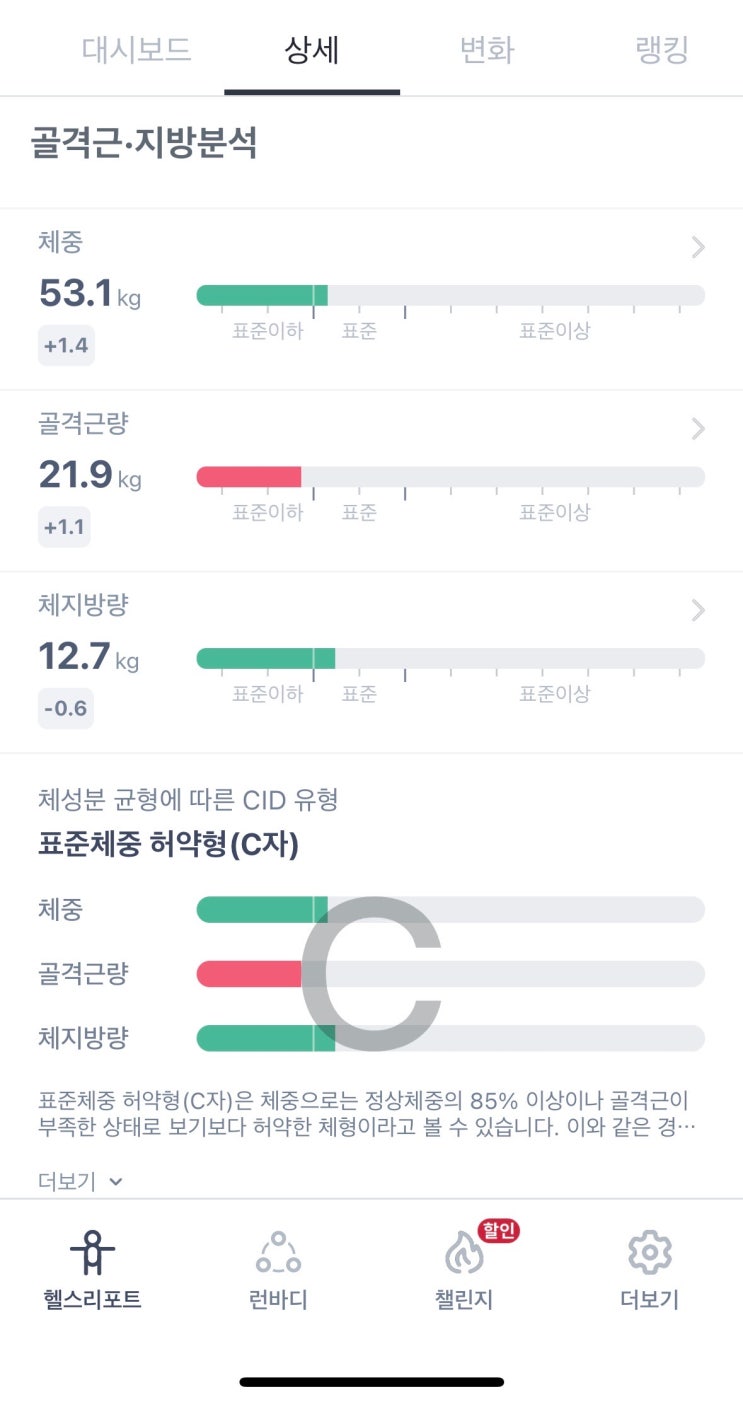743x1402 pixels.
Task: Open 골격근량 details chevron
Action: (698, 429)
